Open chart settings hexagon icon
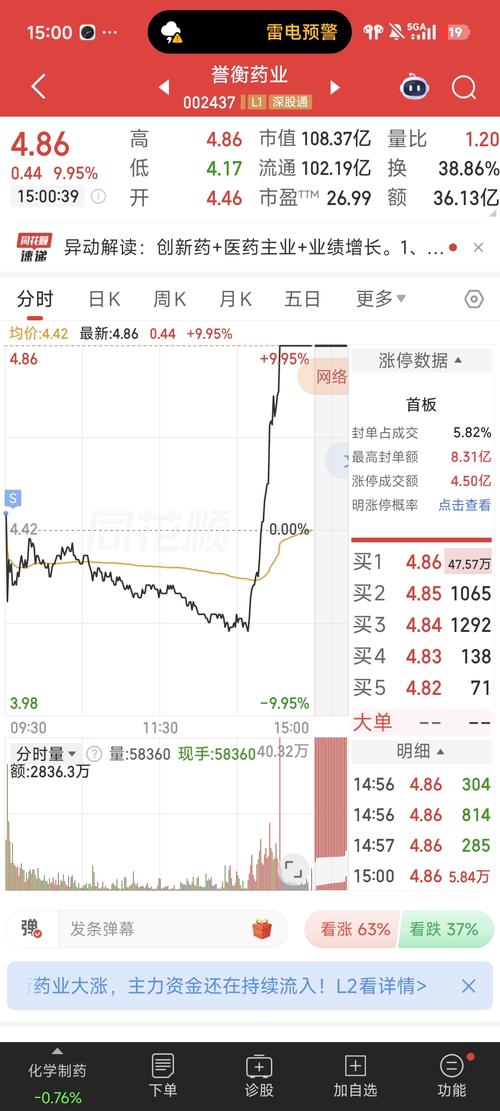This screenshot has height=1111, width=500. [474, 299]
